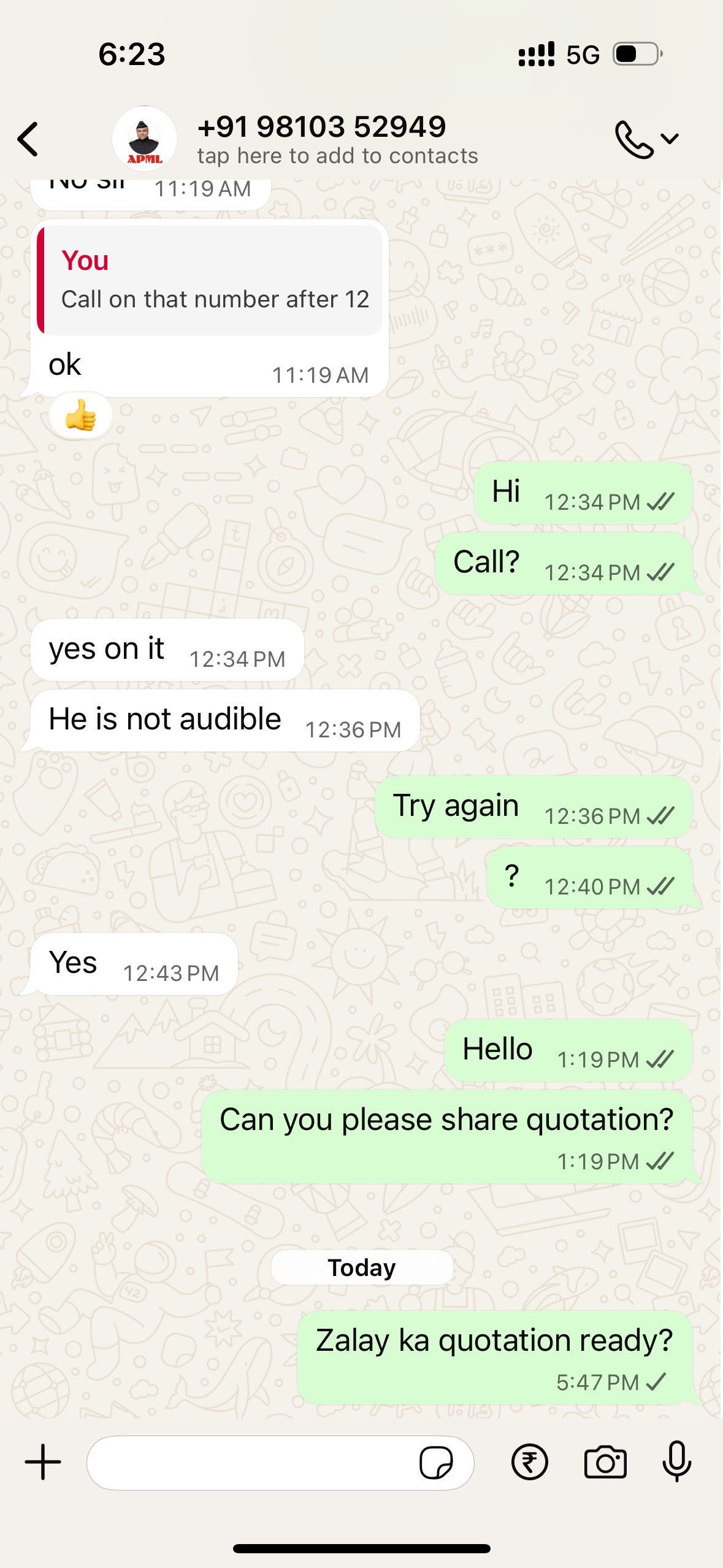The width and height of the screenshot is (723, 1568).
Task: Tap here to add to contacts
Action: coord(337,156)
